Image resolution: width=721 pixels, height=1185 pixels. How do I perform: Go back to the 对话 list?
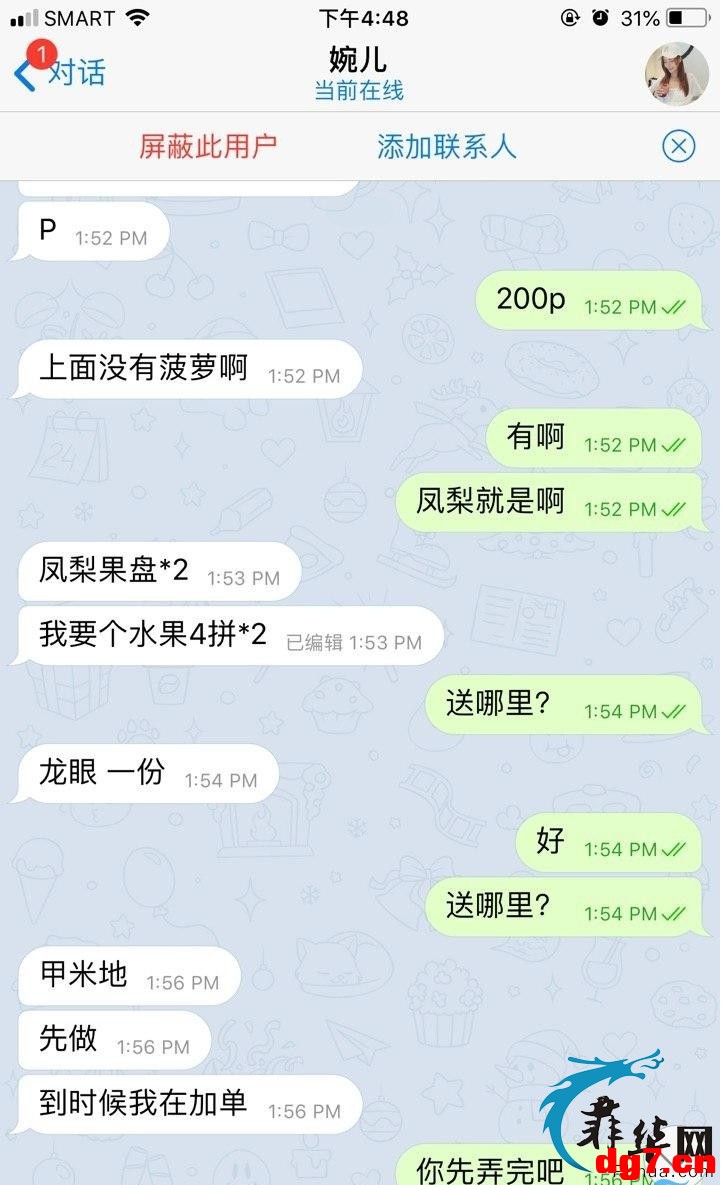click(x=59, y=73)
